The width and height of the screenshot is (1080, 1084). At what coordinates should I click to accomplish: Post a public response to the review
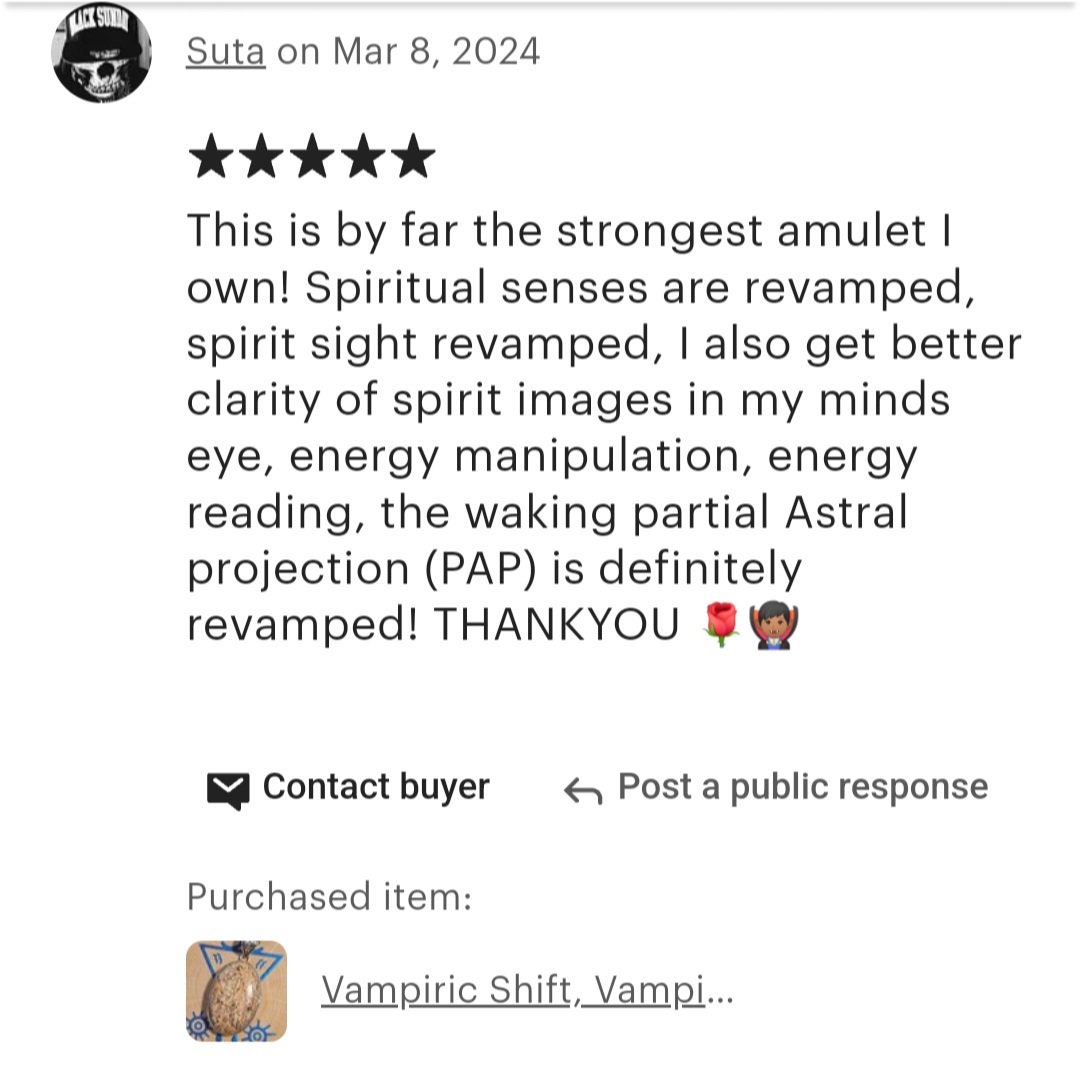point(776,788)
